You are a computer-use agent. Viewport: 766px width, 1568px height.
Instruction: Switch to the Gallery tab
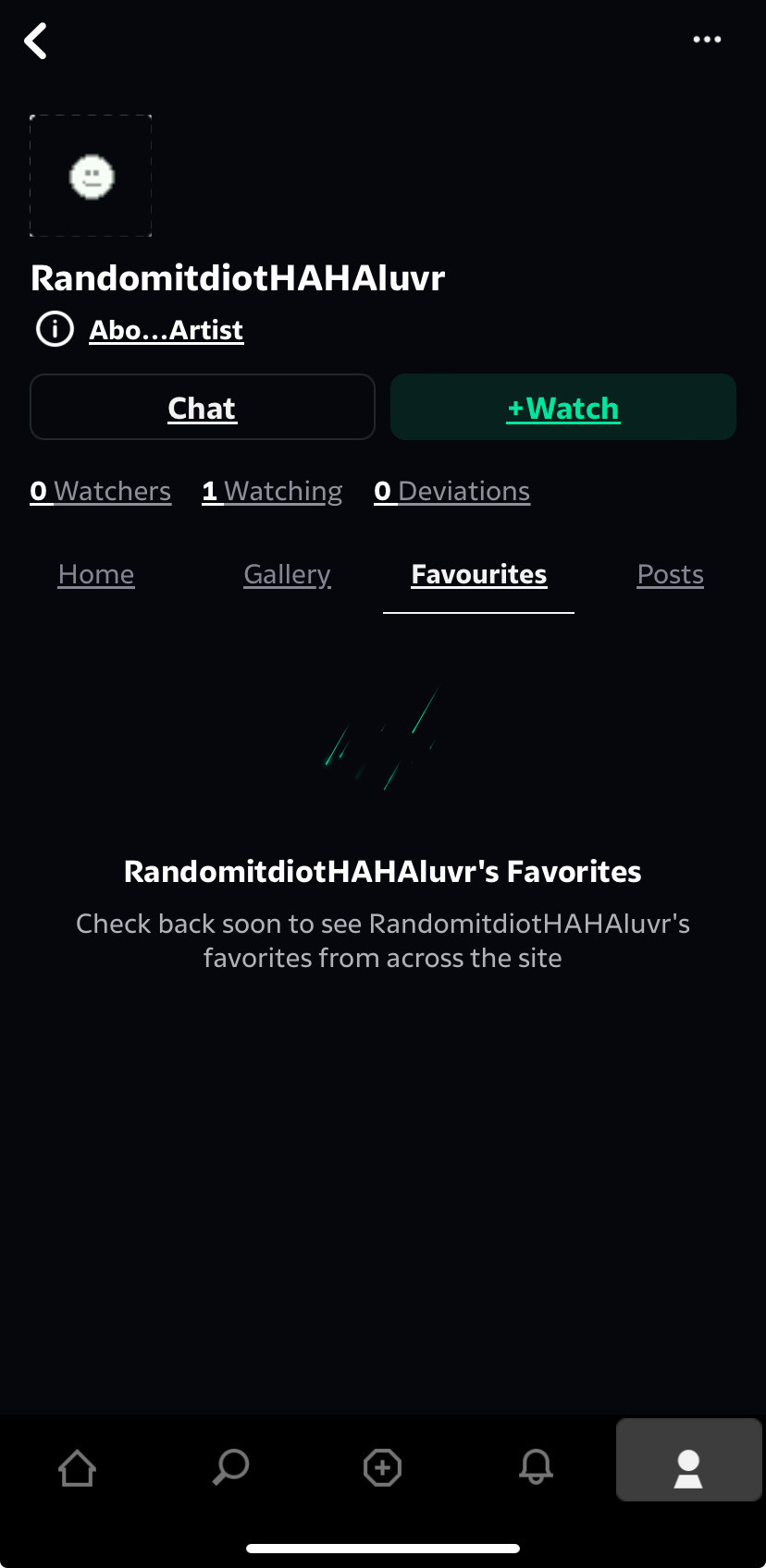pos(287,574)
